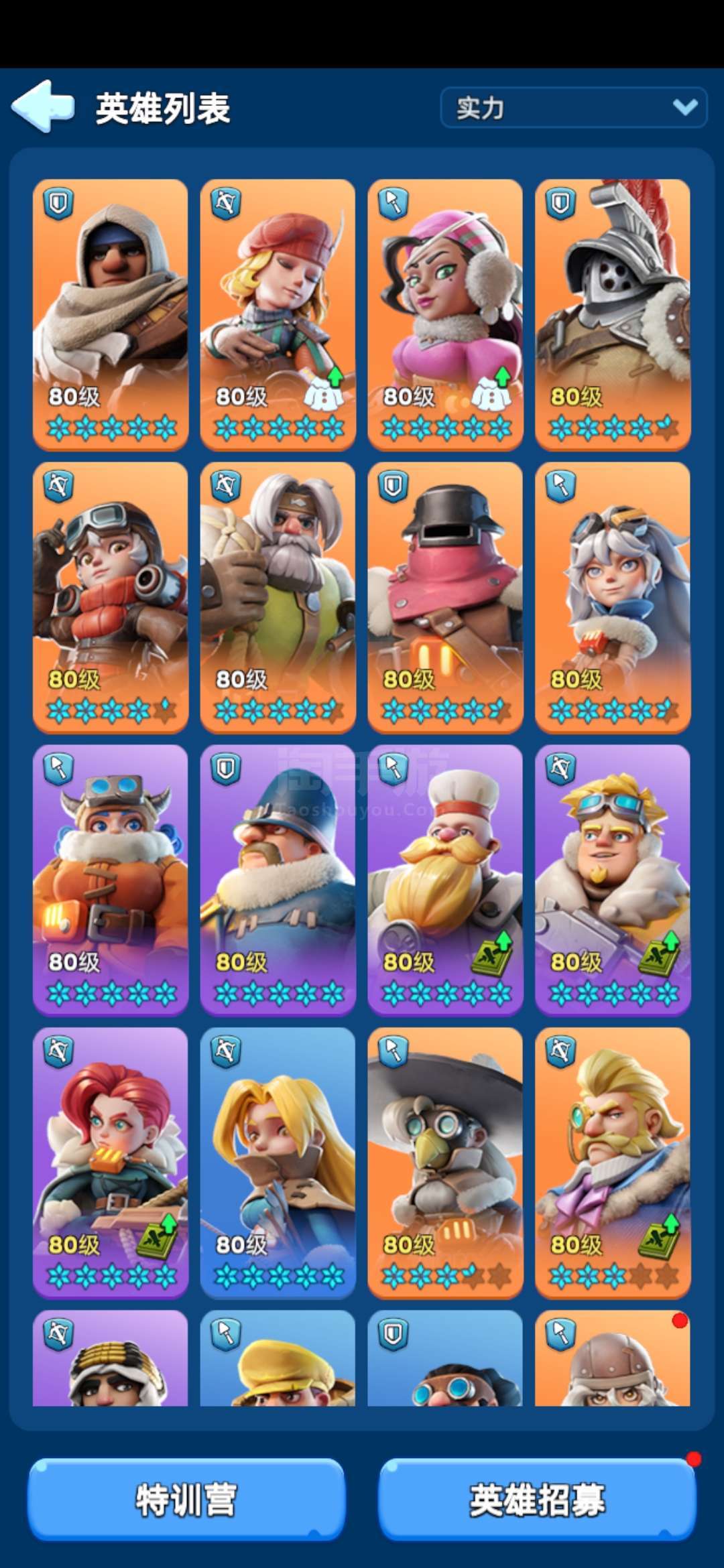
Task: Select the silver-haired girl hero with goggles
Action: (613, 597)
